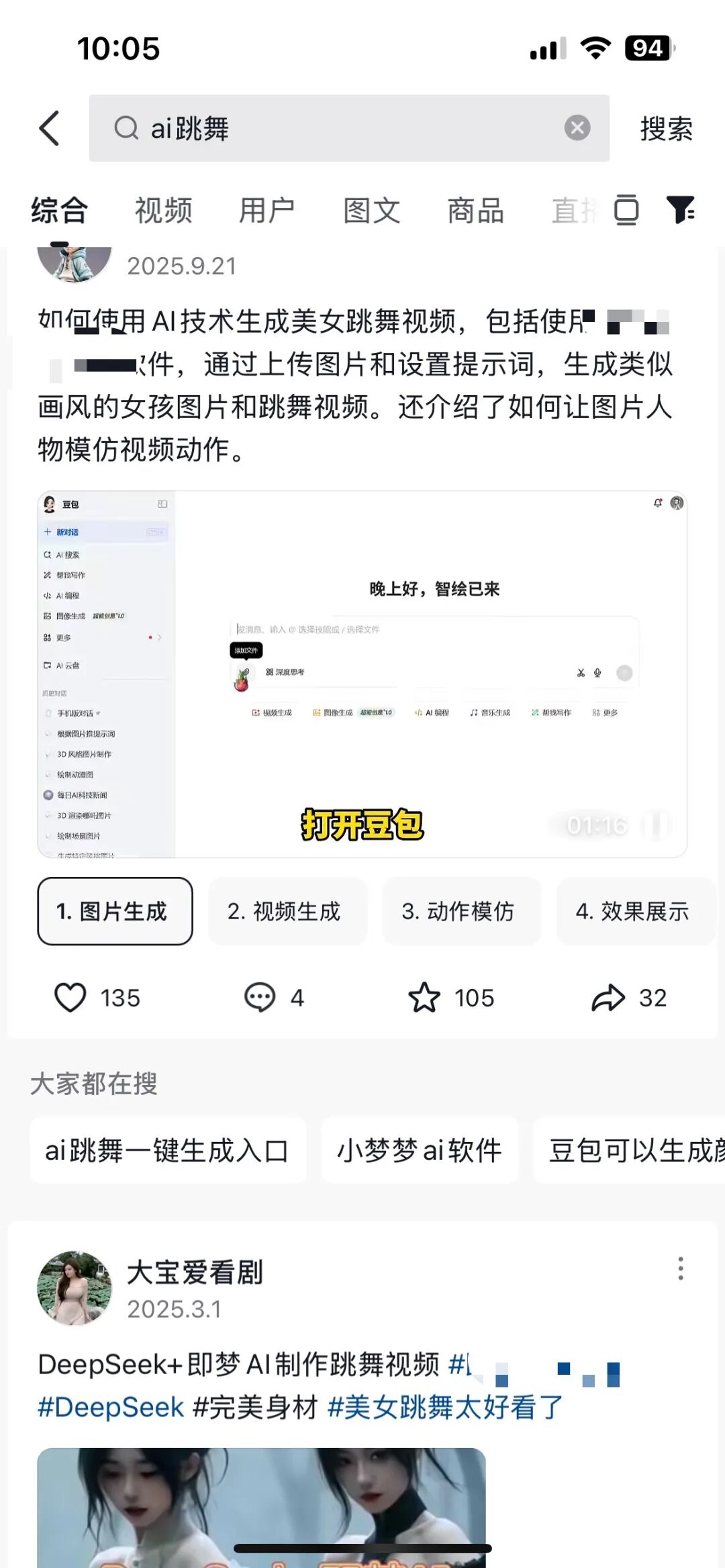Open the 图文 tab
Image resolution: width=725 pixels, height=1568 pixels.
(372, 211)
